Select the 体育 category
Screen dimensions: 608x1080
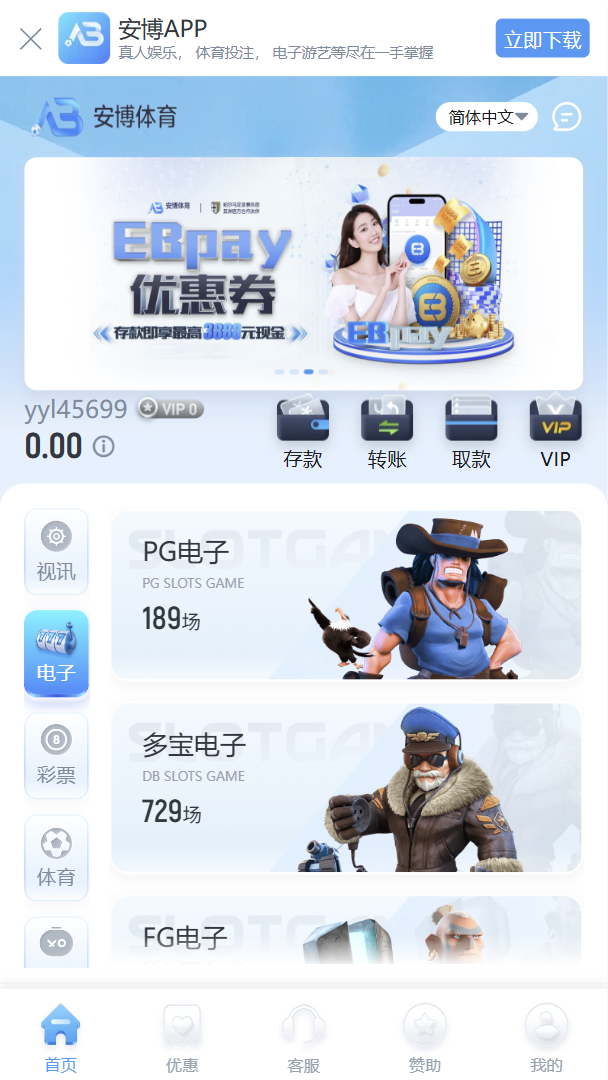(56, 858)
